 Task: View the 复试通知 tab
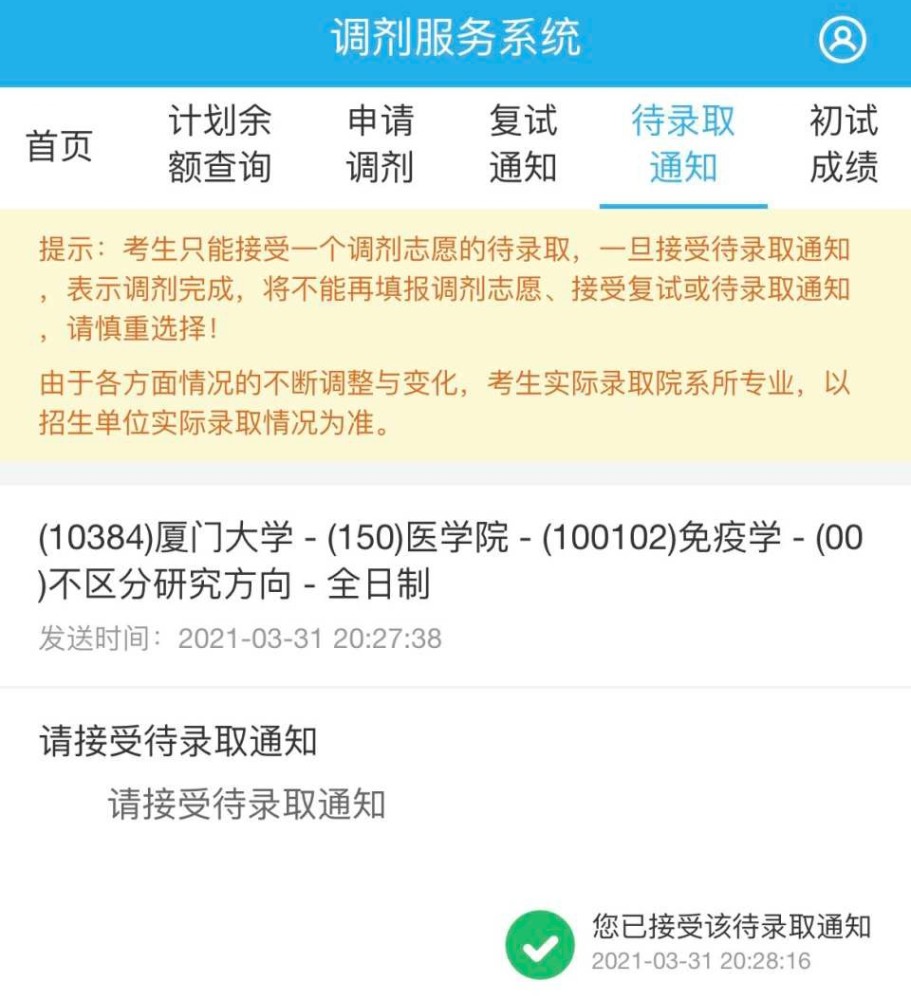tap(526, 143)
